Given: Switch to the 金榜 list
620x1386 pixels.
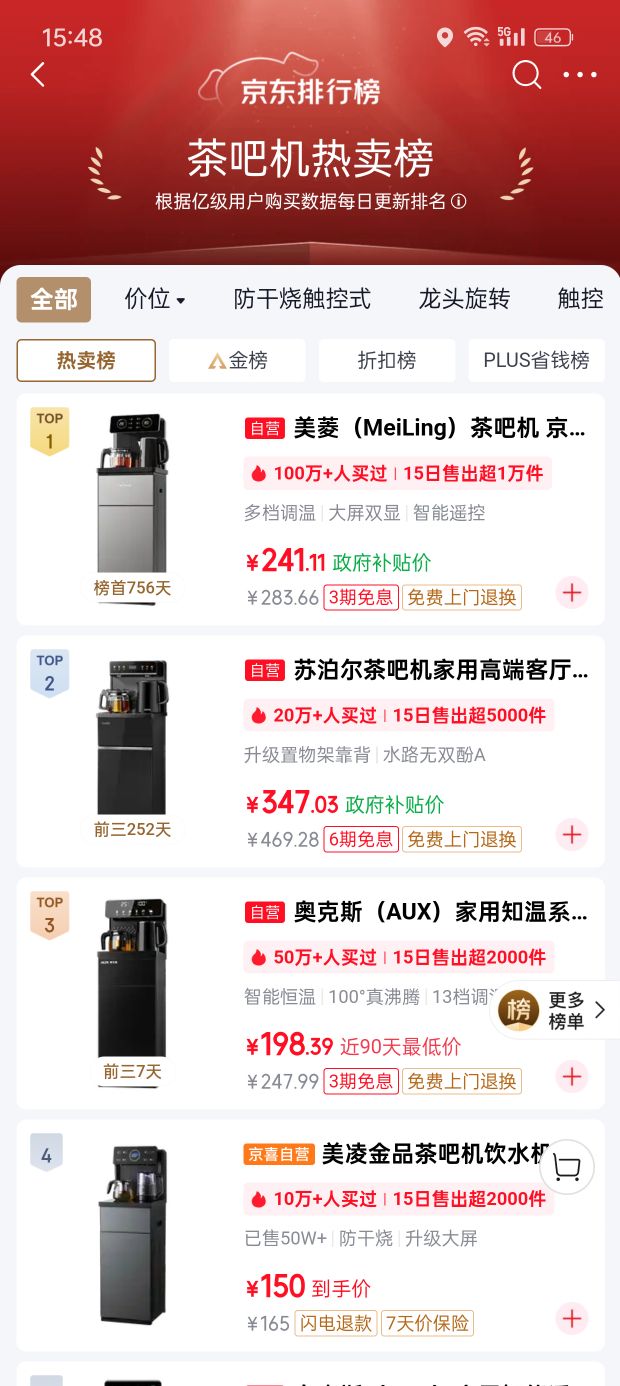Looking at the screenshot, I should 237,360.
